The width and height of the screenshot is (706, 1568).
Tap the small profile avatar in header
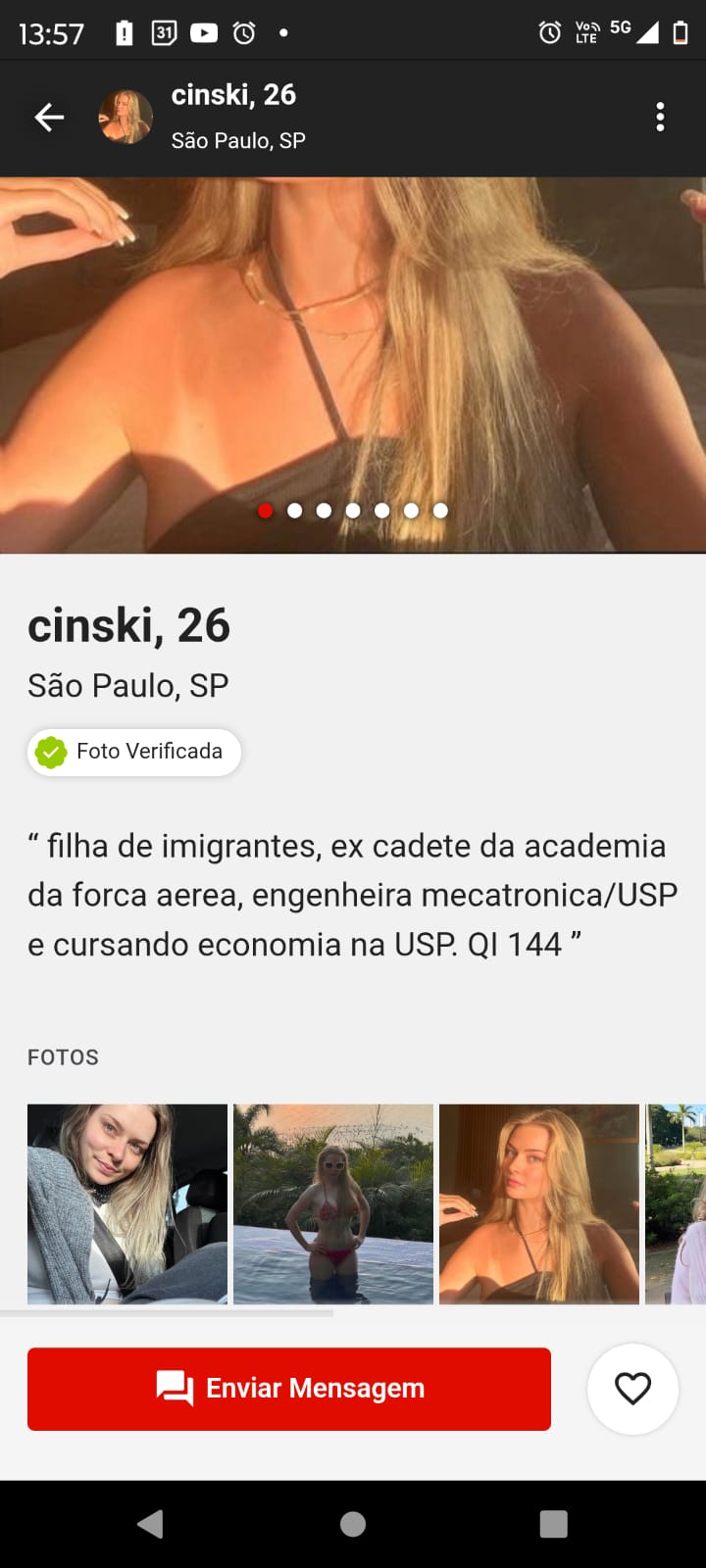point(126,118)
